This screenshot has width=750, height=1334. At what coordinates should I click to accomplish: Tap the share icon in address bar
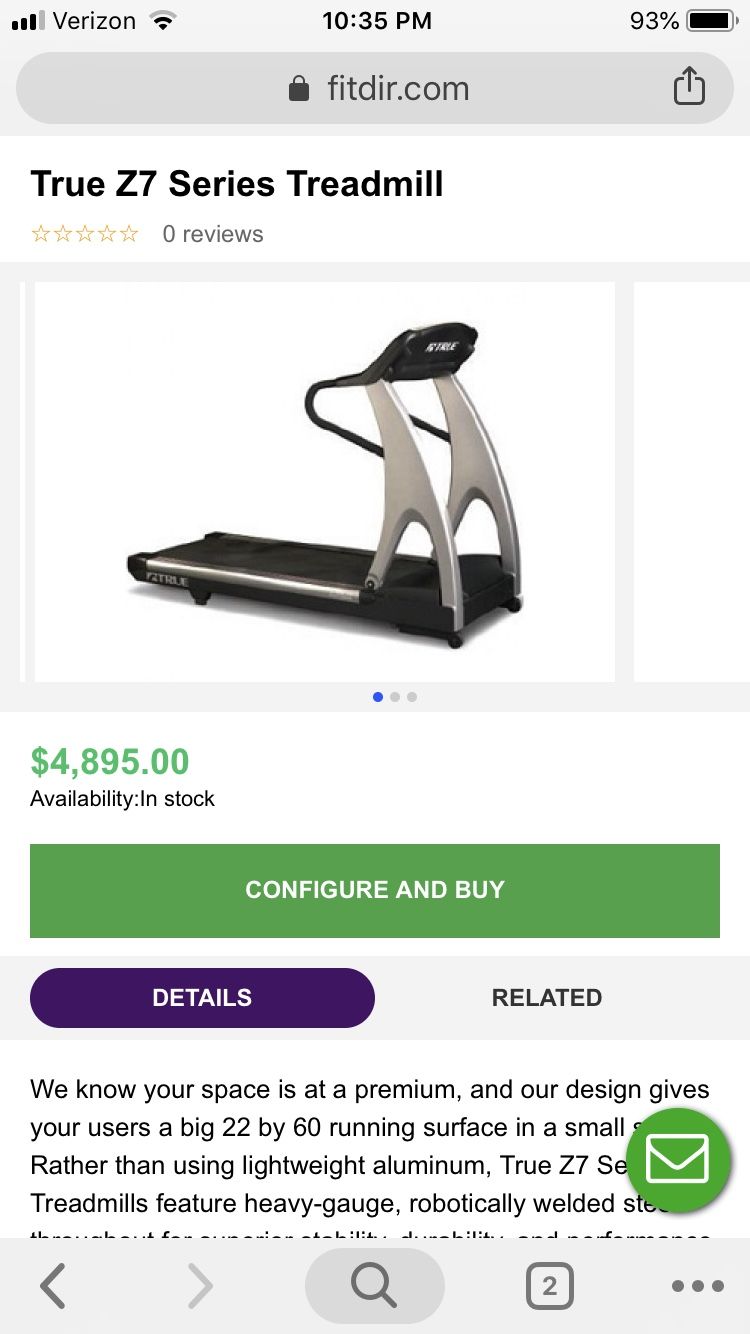(x=688, y=87)
